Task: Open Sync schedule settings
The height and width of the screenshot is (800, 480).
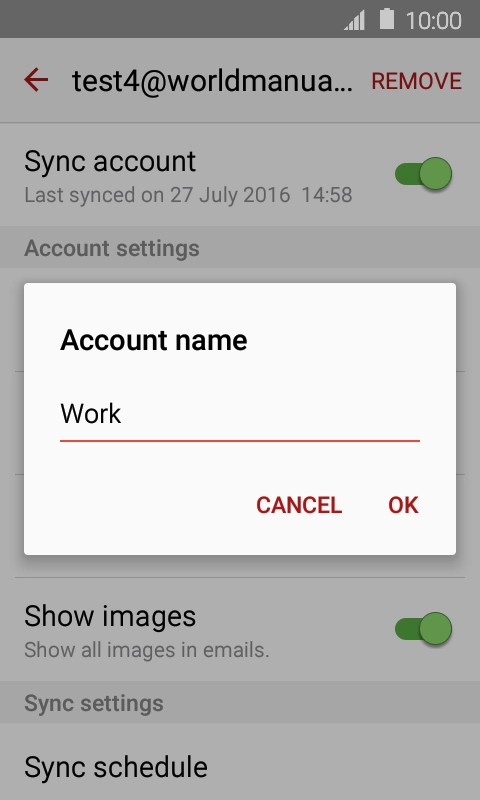Action: [240, 767]
